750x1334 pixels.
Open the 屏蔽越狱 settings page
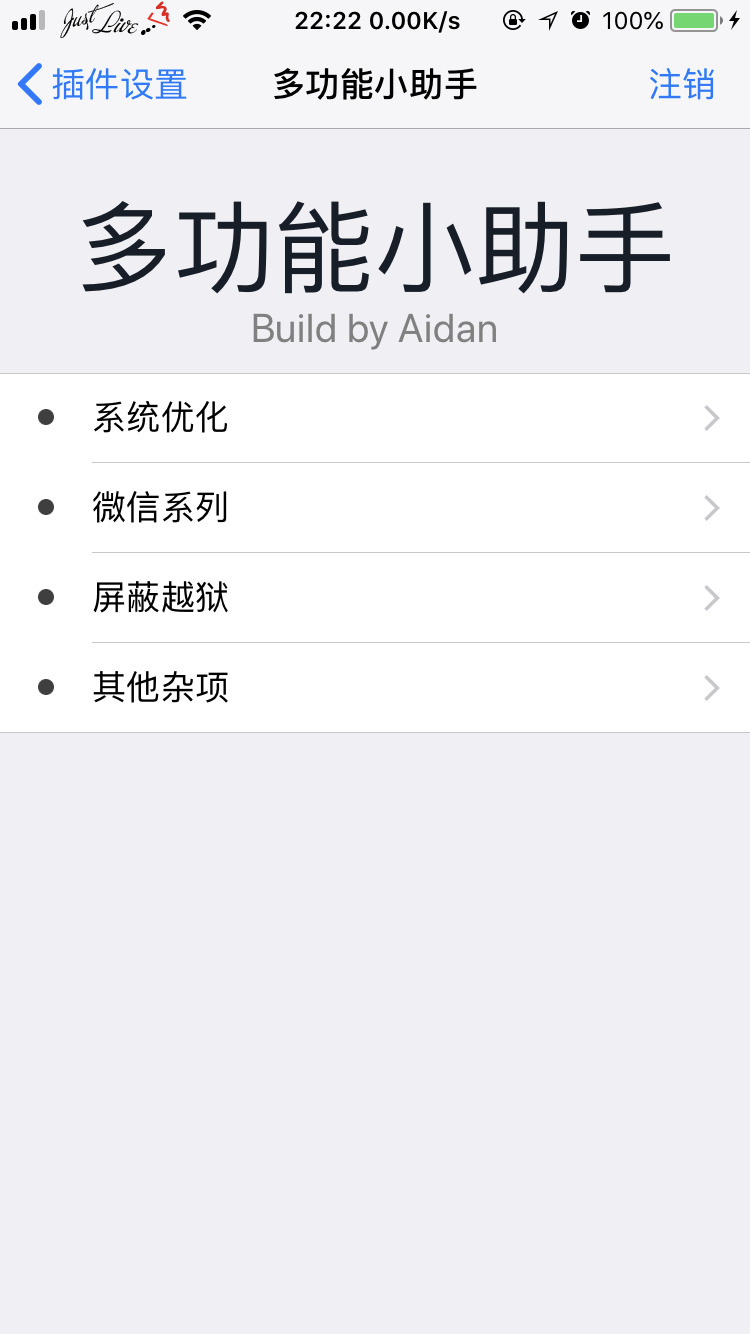(375, 597)
